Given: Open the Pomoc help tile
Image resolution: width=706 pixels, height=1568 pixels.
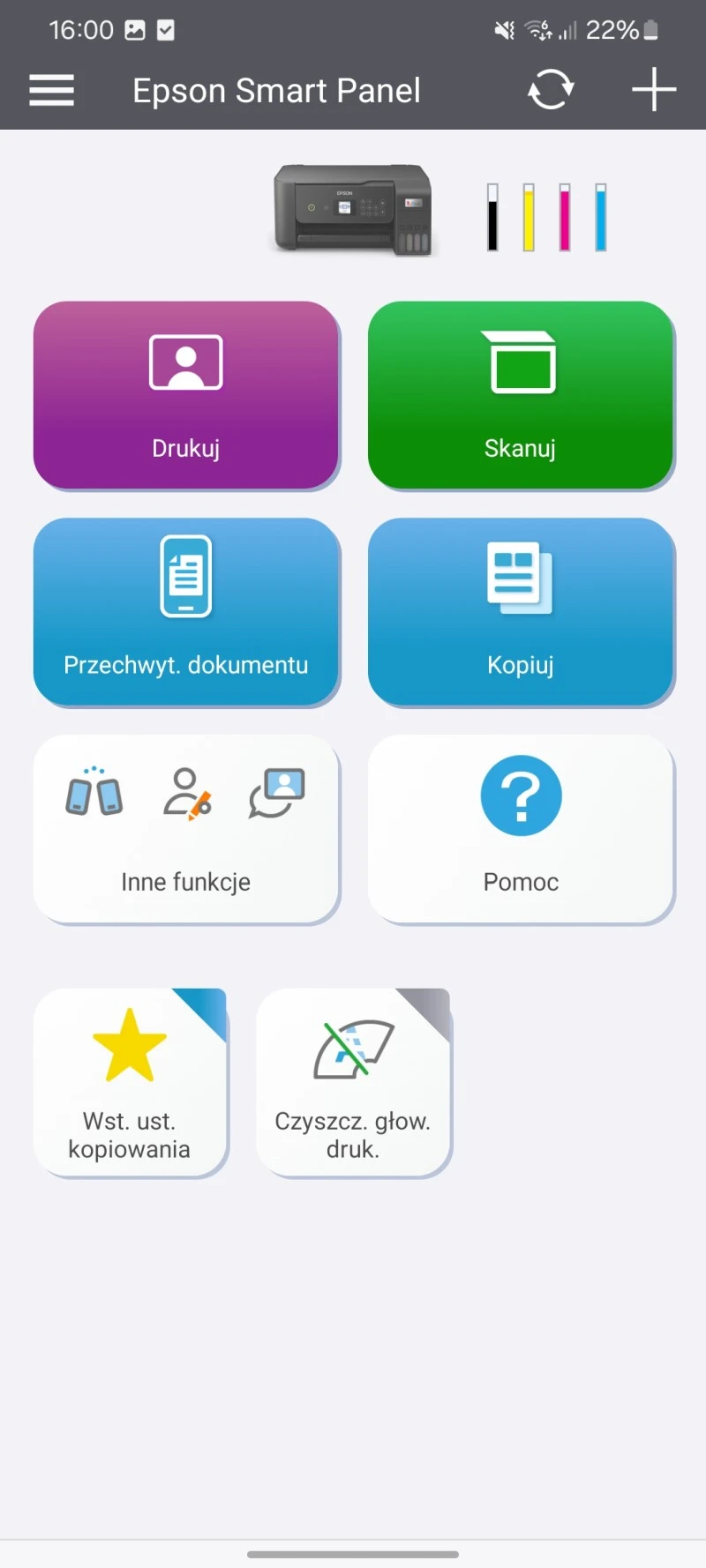Looking at the screenshot, I should point(521,829).
